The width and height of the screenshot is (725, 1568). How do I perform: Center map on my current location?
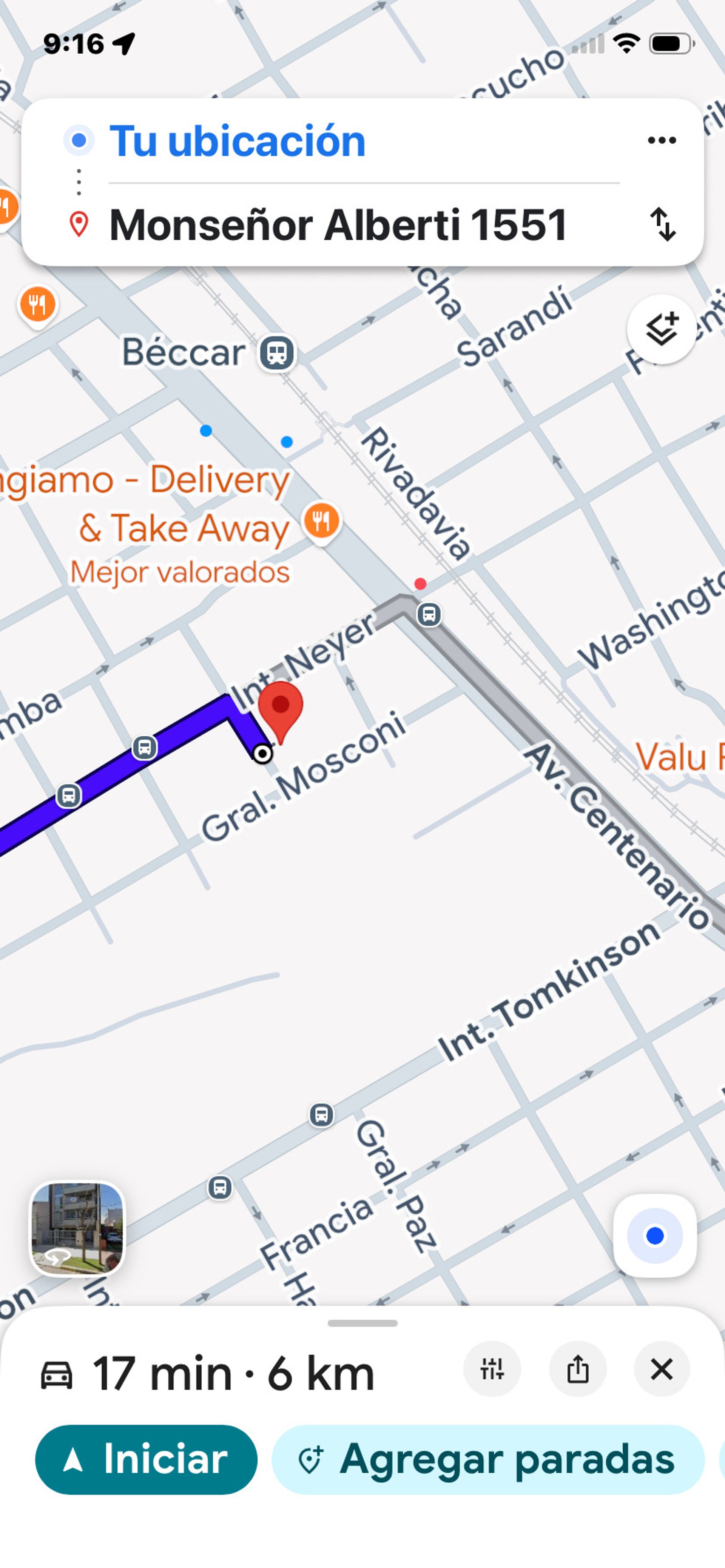point(655,1236)
